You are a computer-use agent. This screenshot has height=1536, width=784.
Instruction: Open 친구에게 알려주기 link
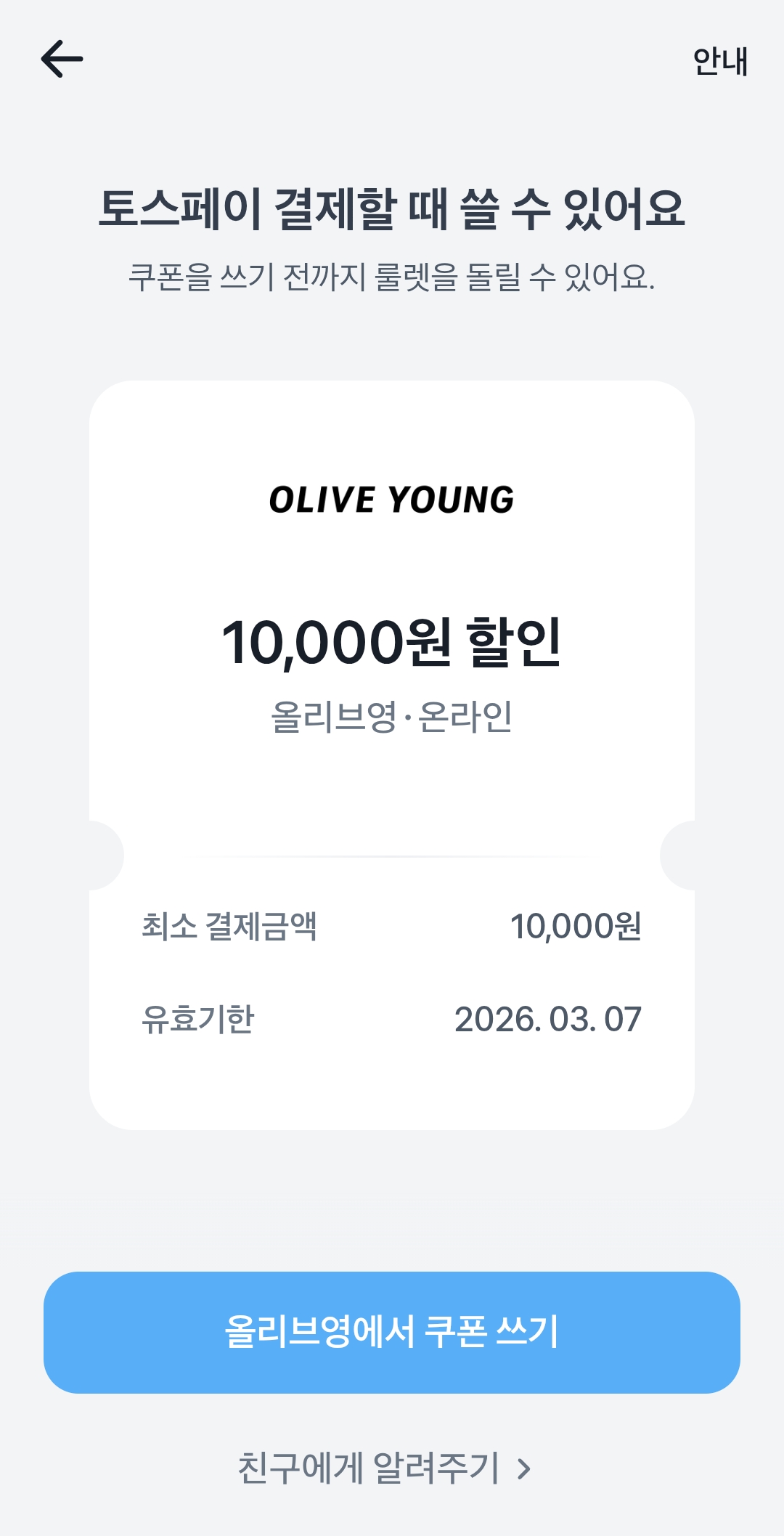[385, 1468]
